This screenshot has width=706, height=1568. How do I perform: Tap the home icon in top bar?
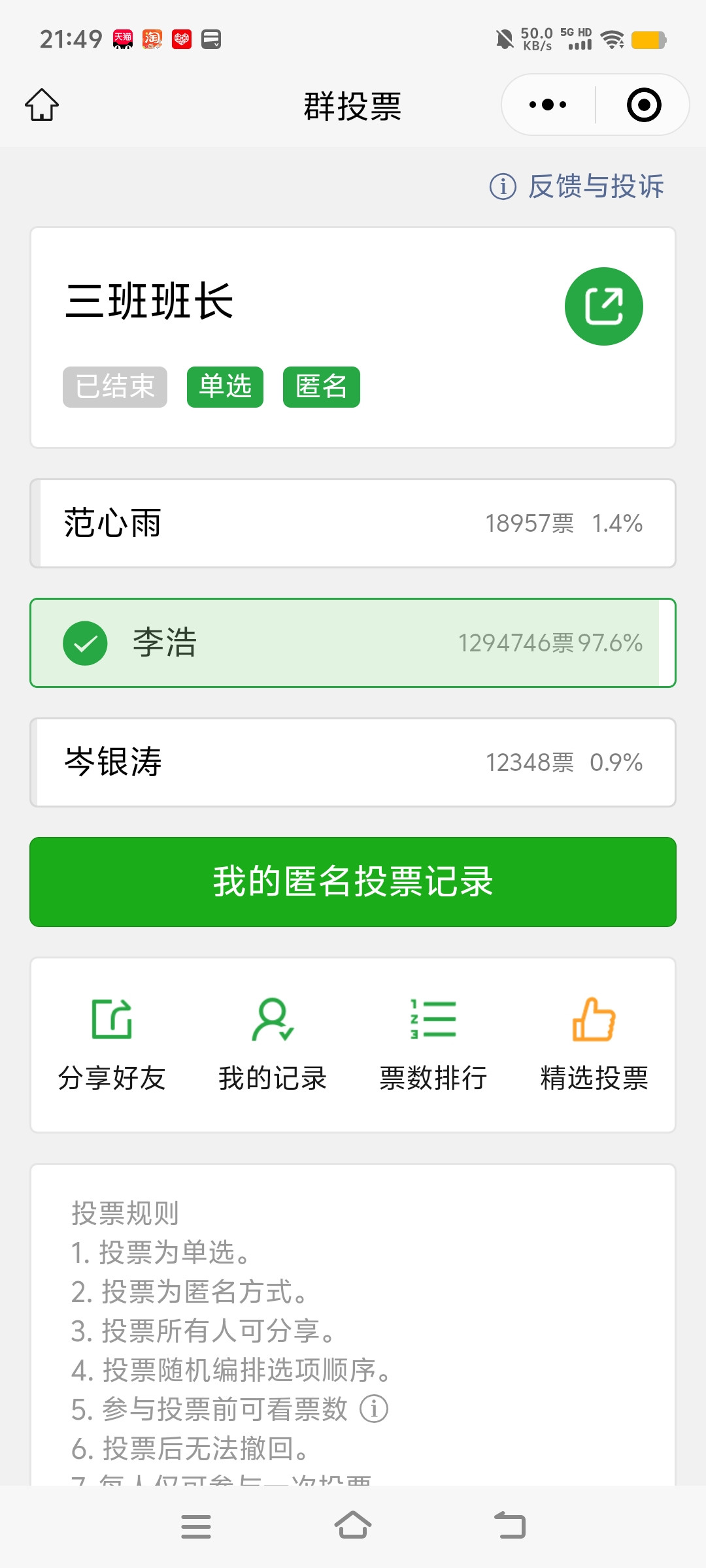[x=42, y=105]
